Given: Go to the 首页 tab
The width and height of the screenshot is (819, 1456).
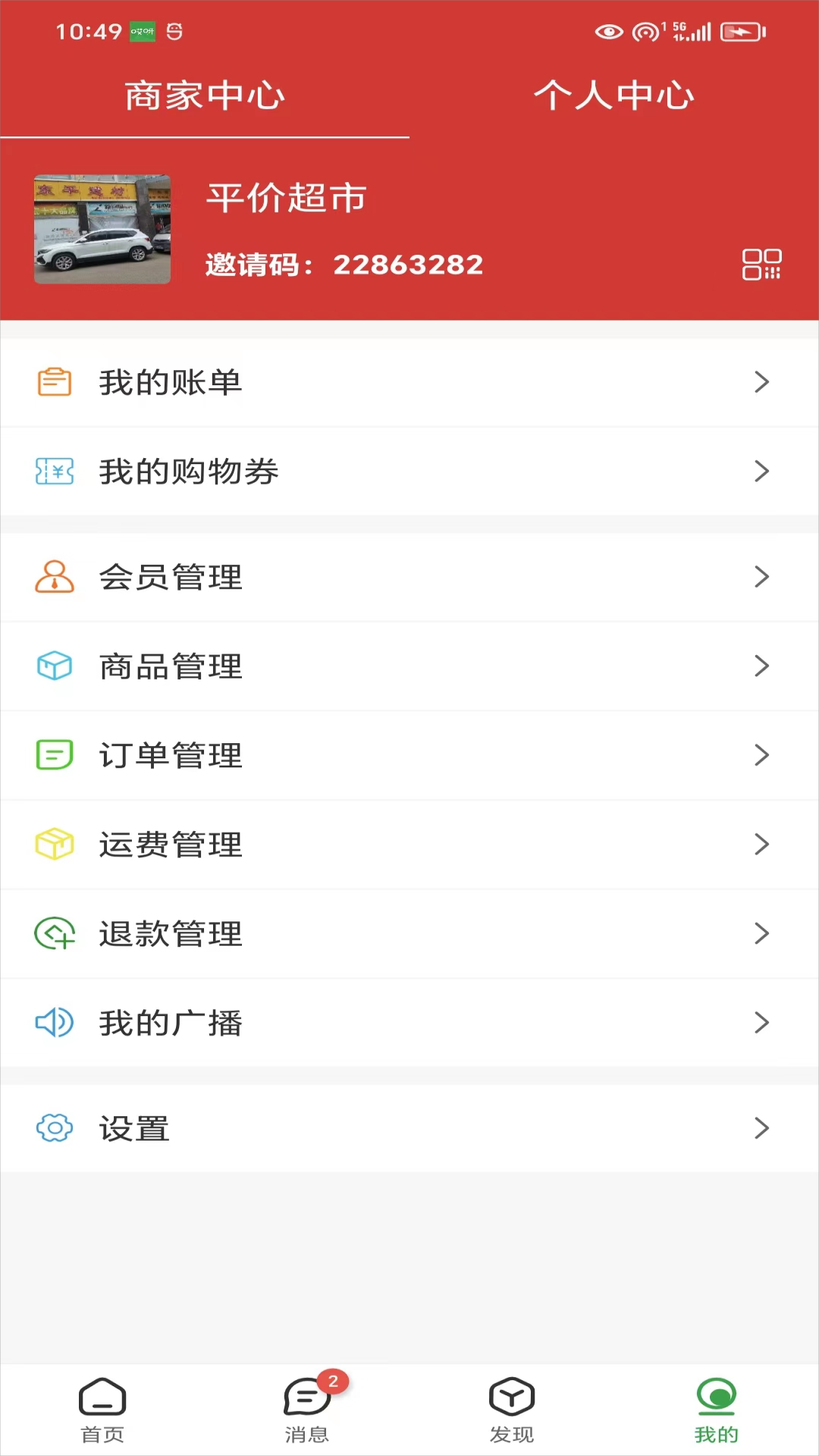Looking at the screenshot, I should pos(102,1410).
